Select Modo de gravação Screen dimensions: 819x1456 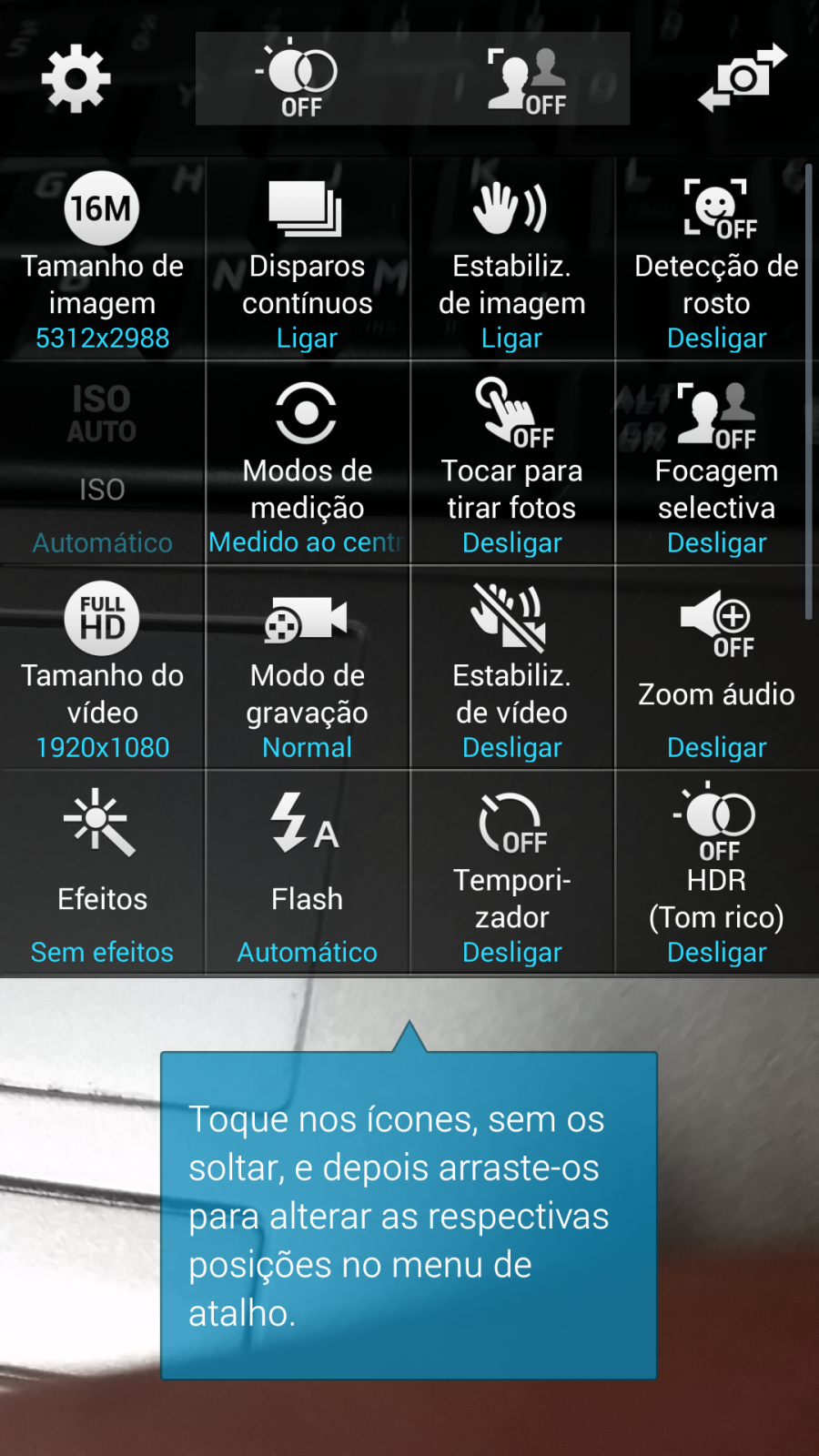(x=308, y=669)
